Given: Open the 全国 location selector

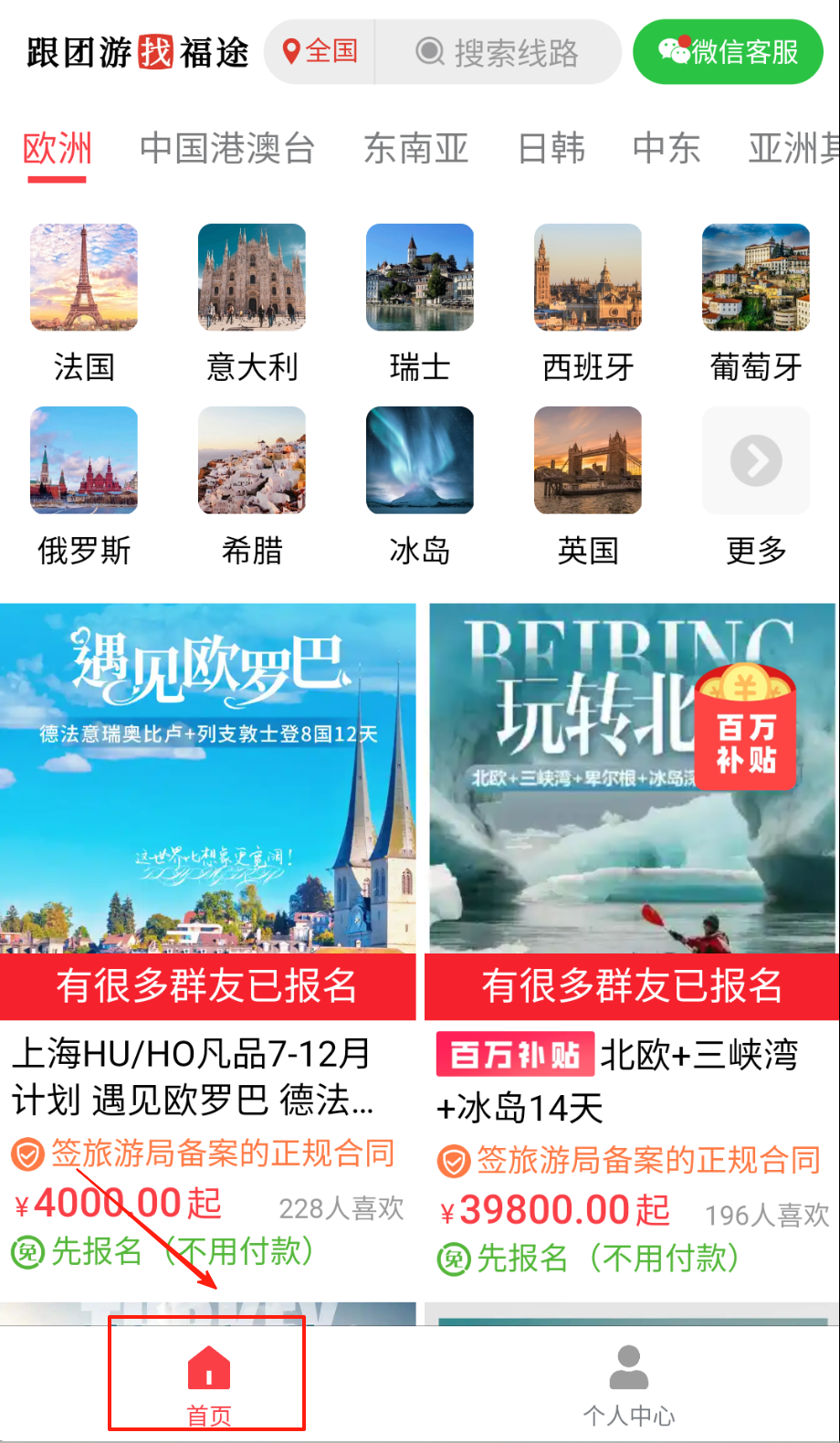Looking at the screenshot, I should tap(320, 51).
